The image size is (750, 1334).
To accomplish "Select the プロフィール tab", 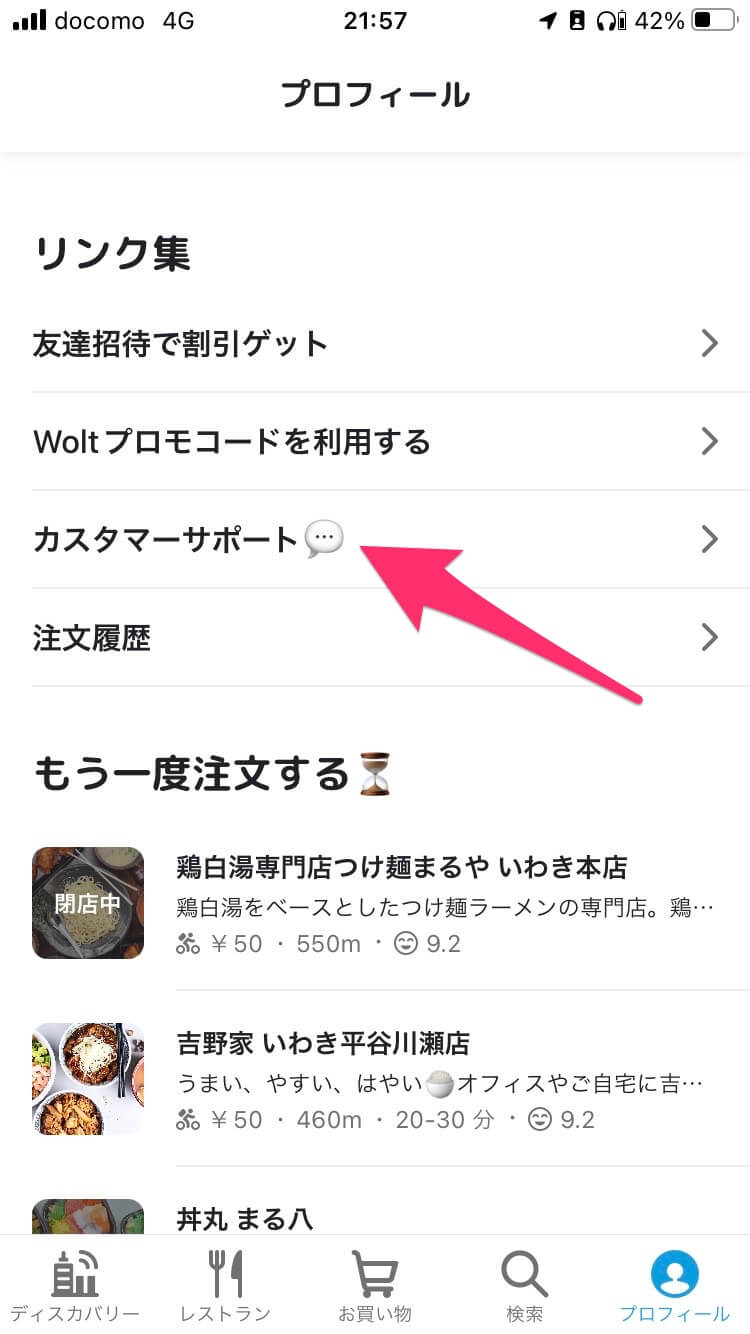I will coord(674,1287).
